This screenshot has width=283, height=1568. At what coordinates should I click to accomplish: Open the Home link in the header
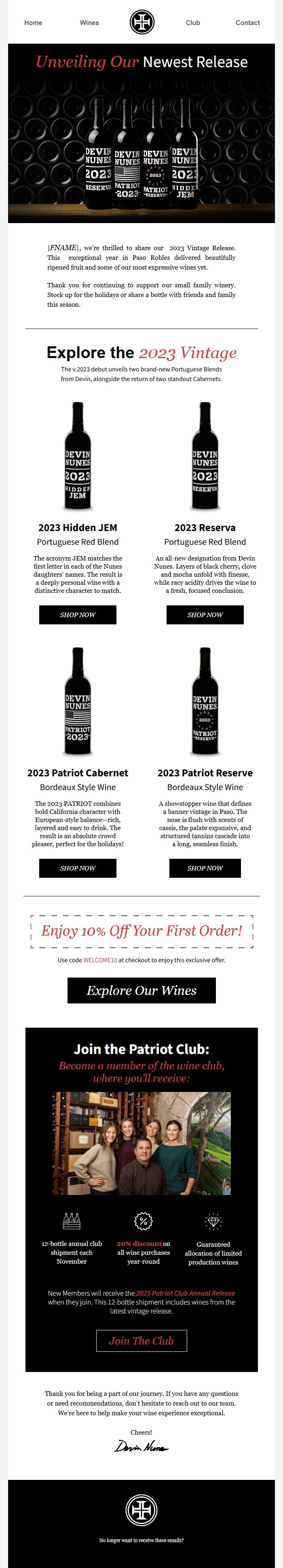(33, 23)
